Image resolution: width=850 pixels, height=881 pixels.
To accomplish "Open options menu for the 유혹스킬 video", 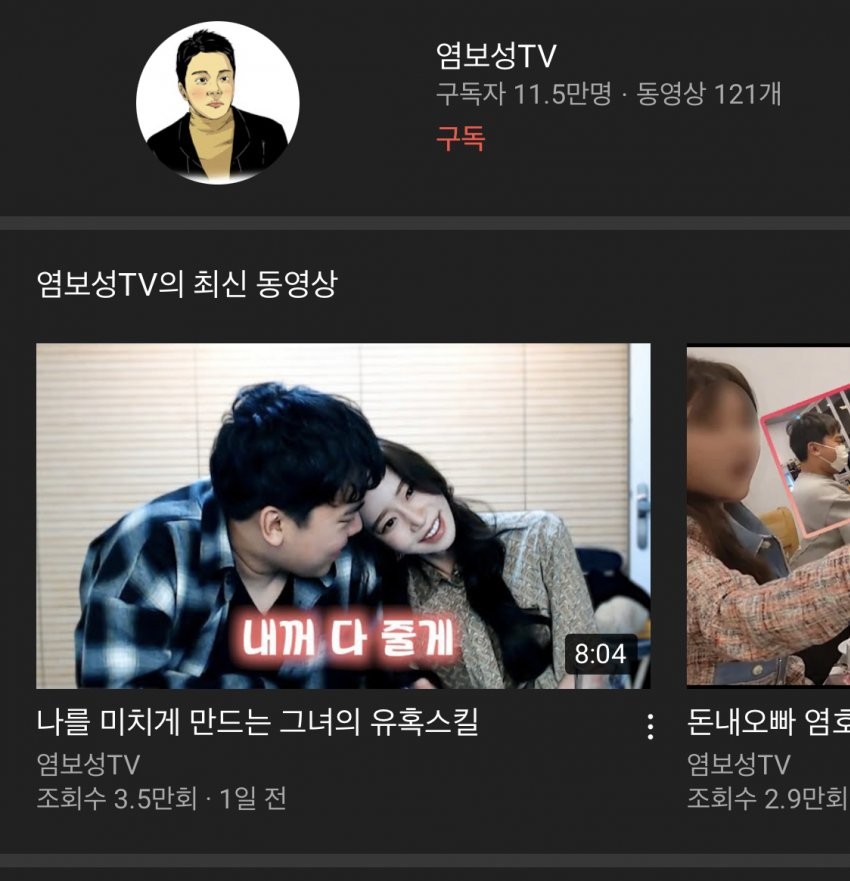I will (650, 727).
